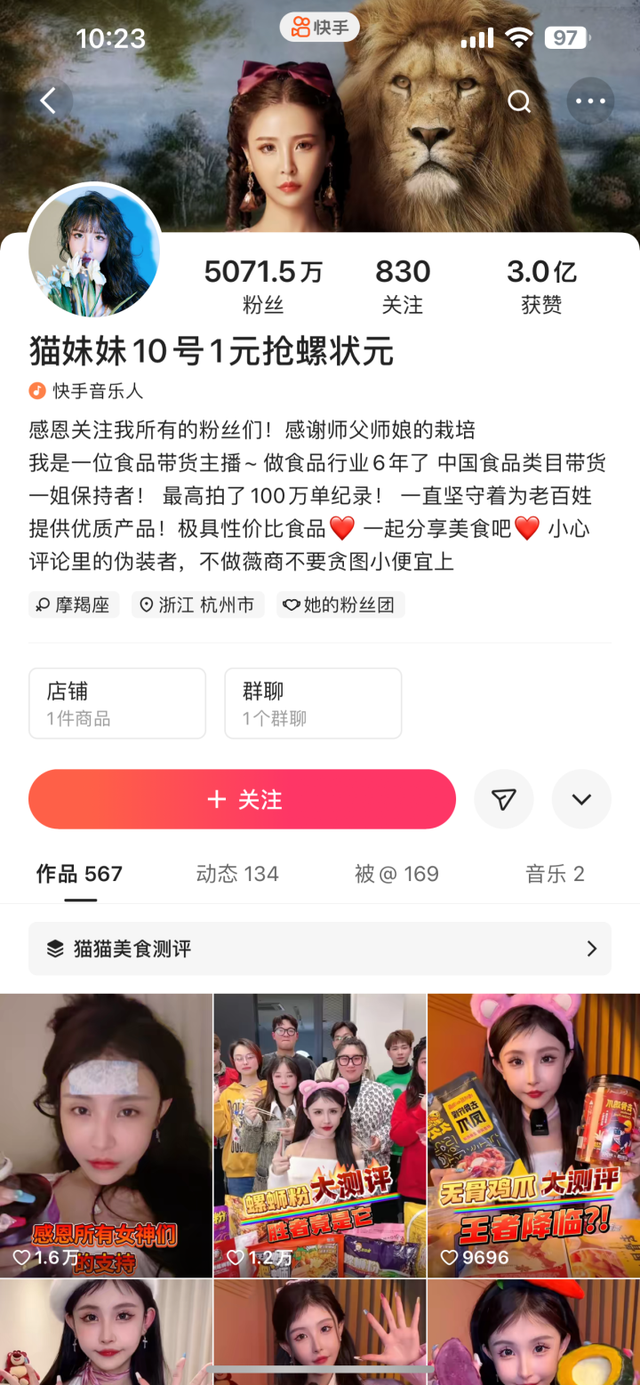Open the three-dot overflow menu
This screenshot has height=1385, width=640.
coord(590,101)
